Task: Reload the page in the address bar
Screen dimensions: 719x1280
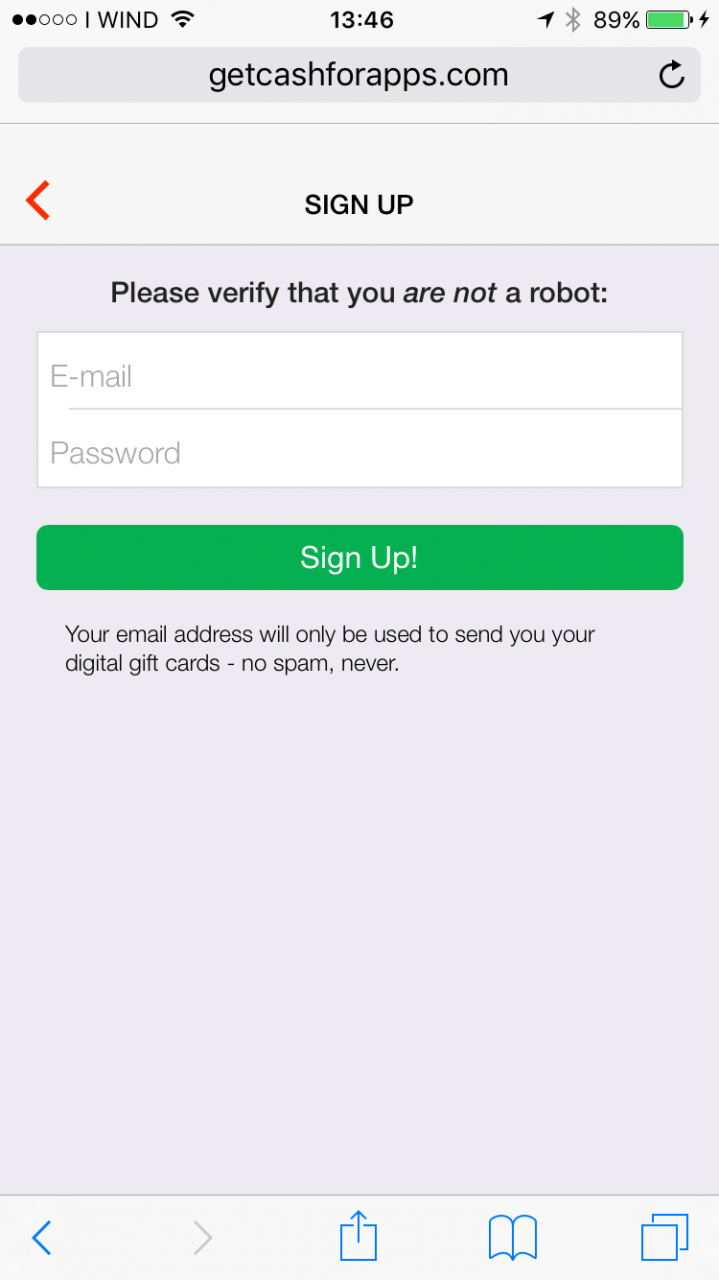Action: pyautogui.click(x=672, y=75)
